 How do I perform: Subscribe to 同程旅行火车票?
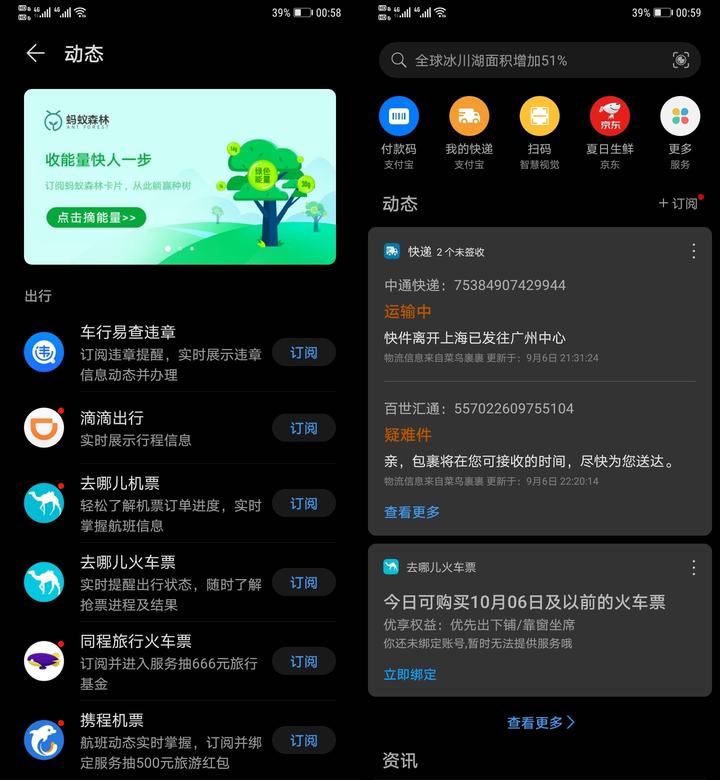click(x=303, y=661)
